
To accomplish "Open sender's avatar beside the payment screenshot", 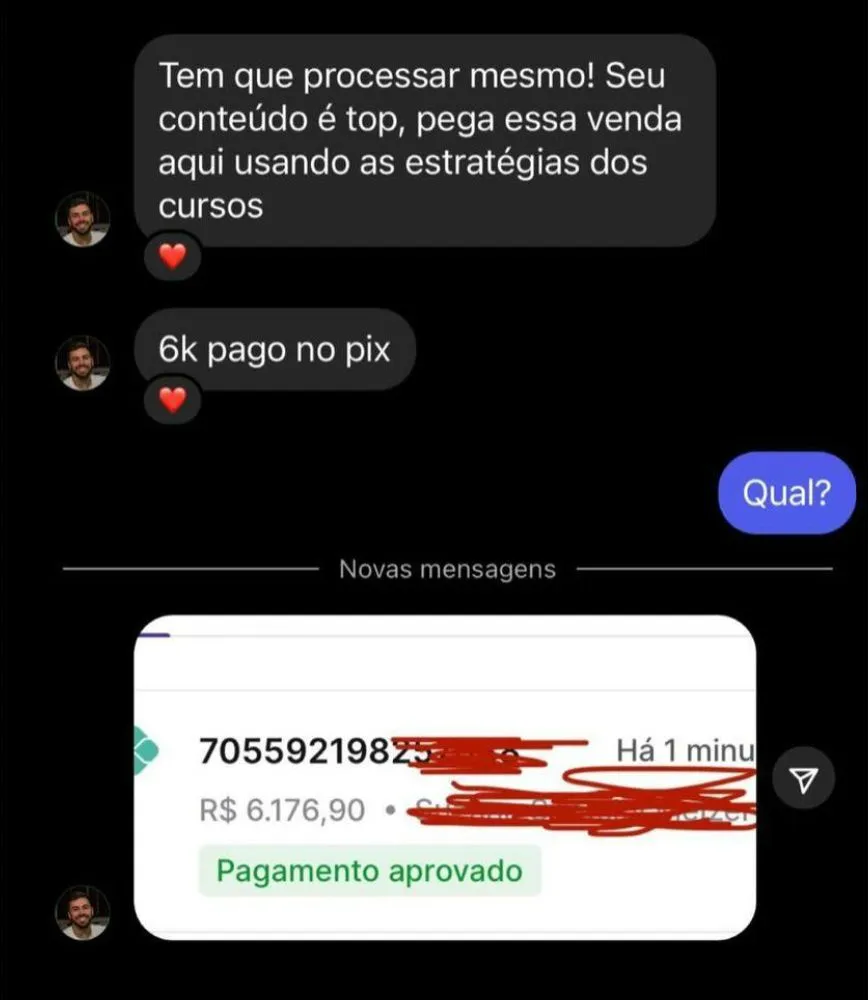I will [82, 913].
